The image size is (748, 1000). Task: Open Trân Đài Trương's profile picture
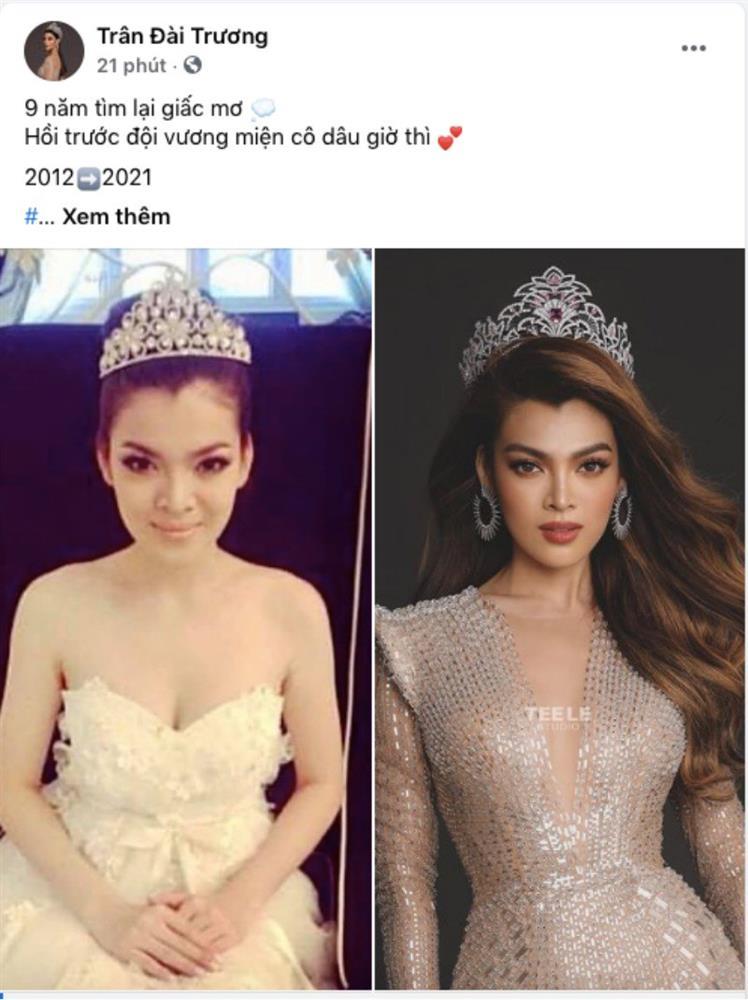(x=54, y=50)
